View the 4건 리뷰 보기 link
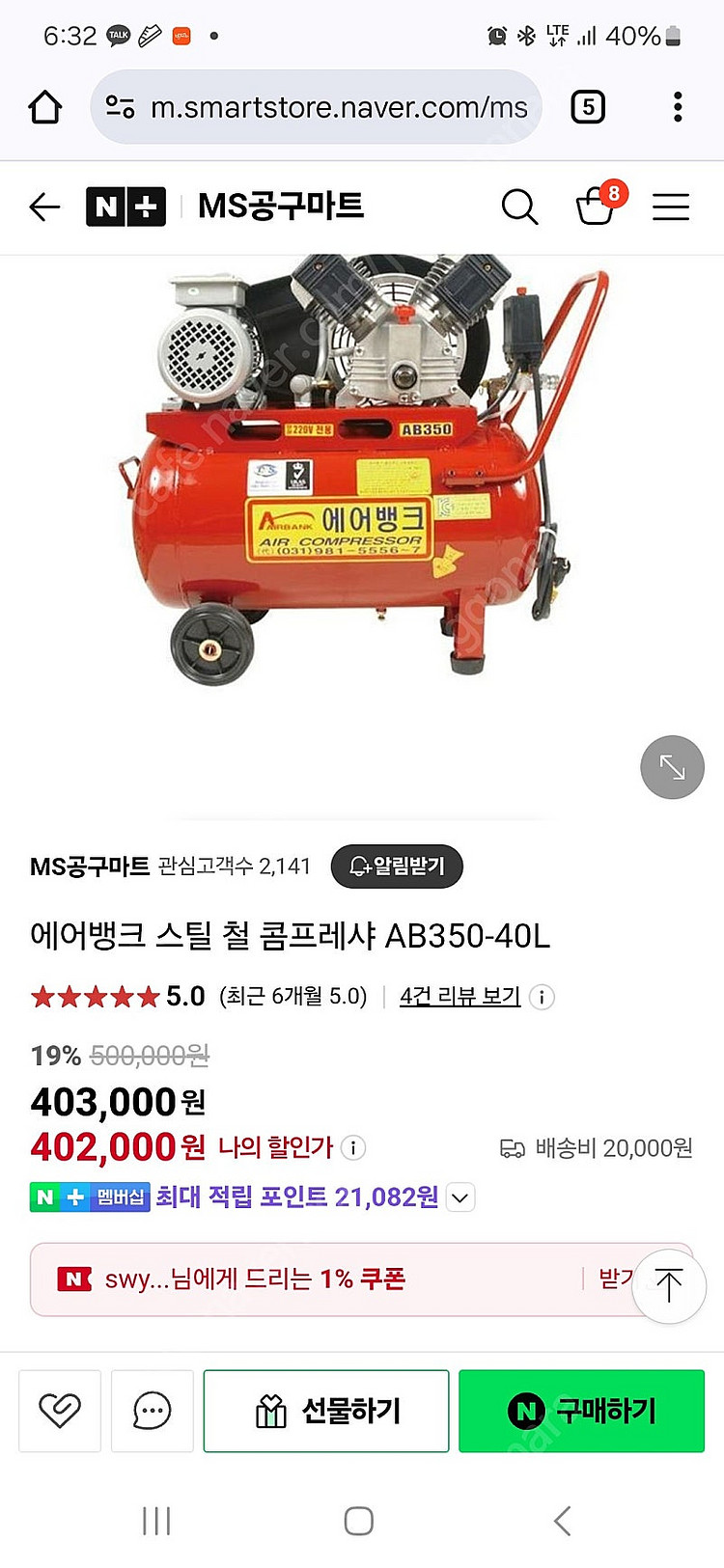The image size is (724, 1568). tap(459, 996)
